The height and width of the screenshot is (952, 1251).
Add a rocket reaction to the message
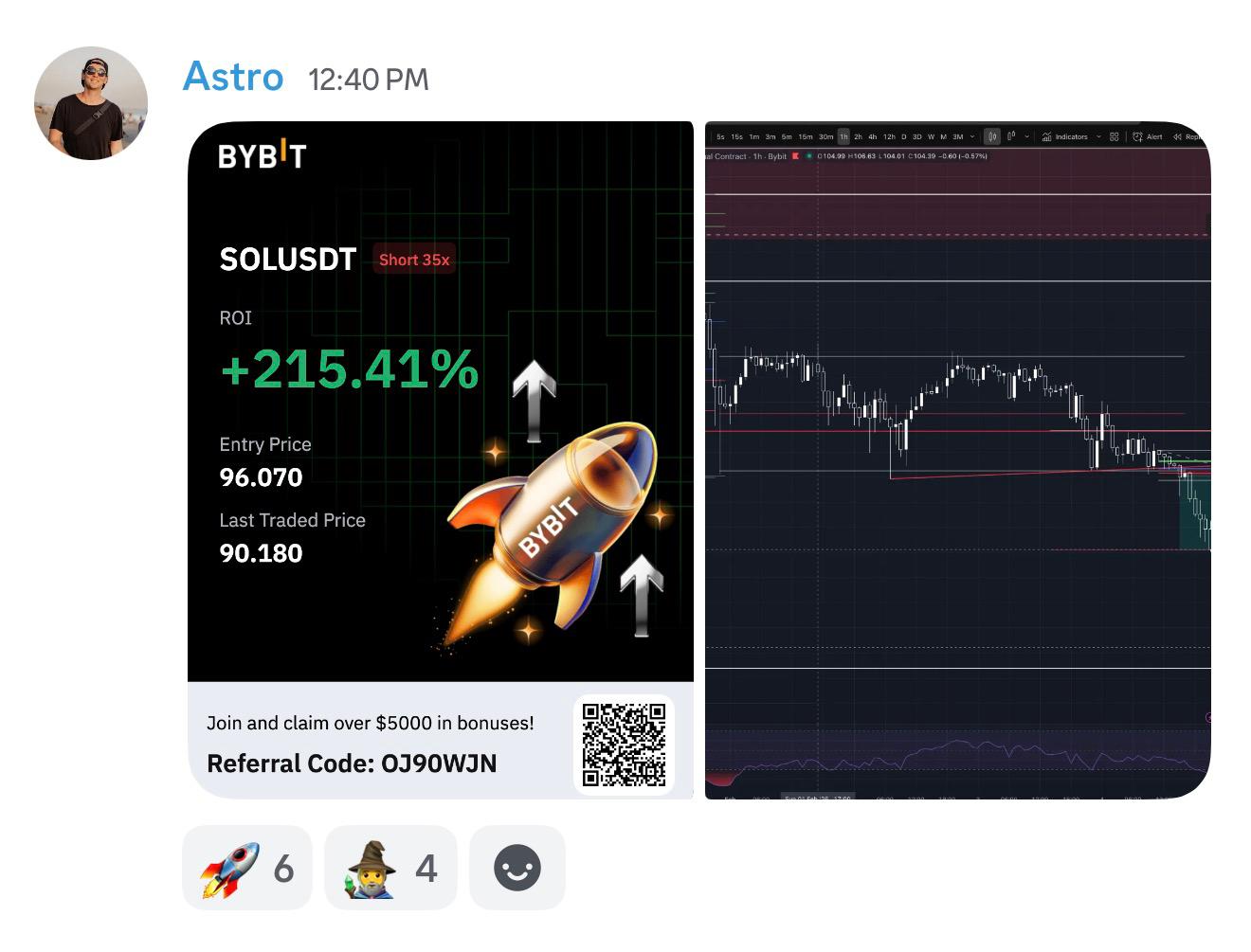(248, 868)
